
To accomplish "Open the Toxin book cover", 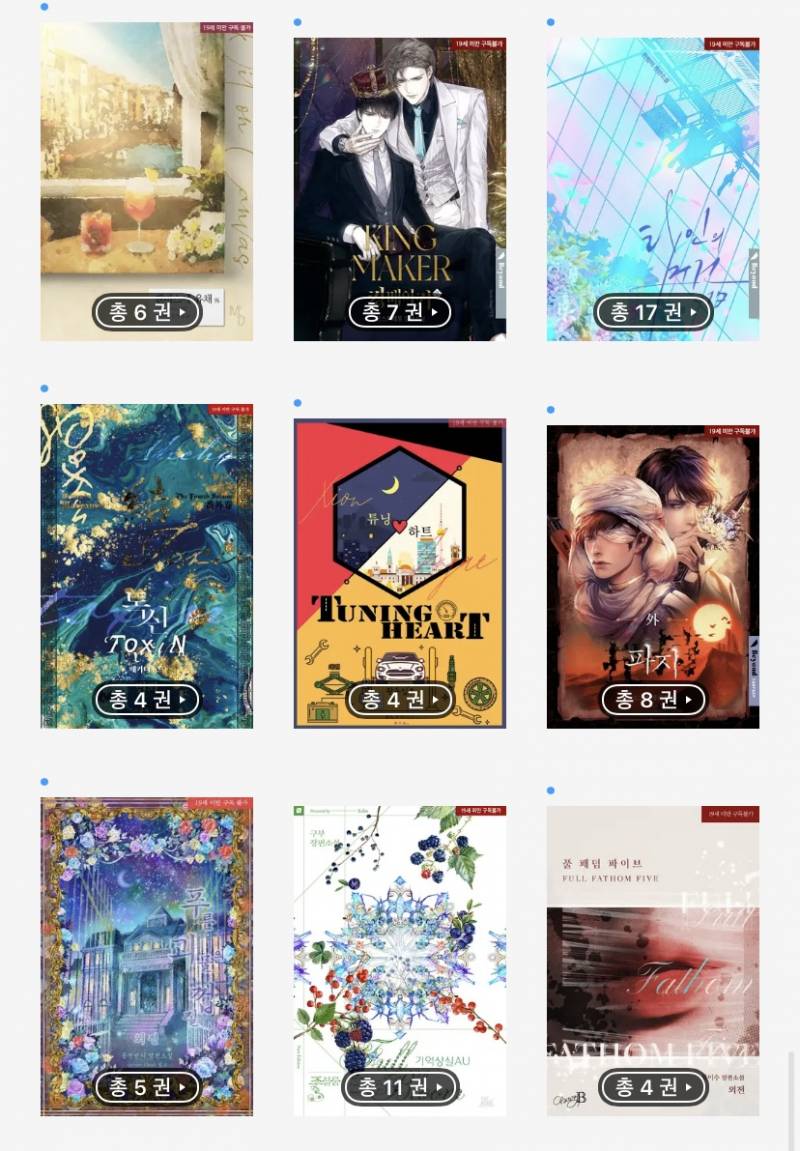I will pyautogui.click(x=146, y=550).
